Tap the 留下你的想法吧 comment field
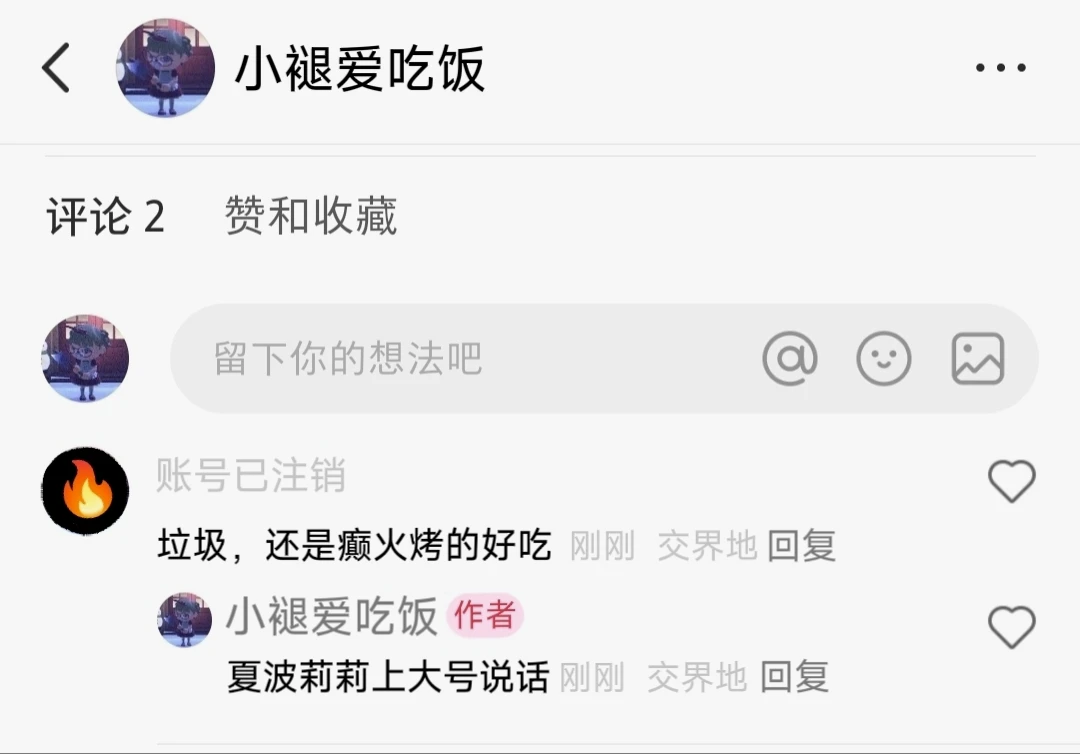The height and width of the screenshot is (754, 1080). click(x=450, y=359)
